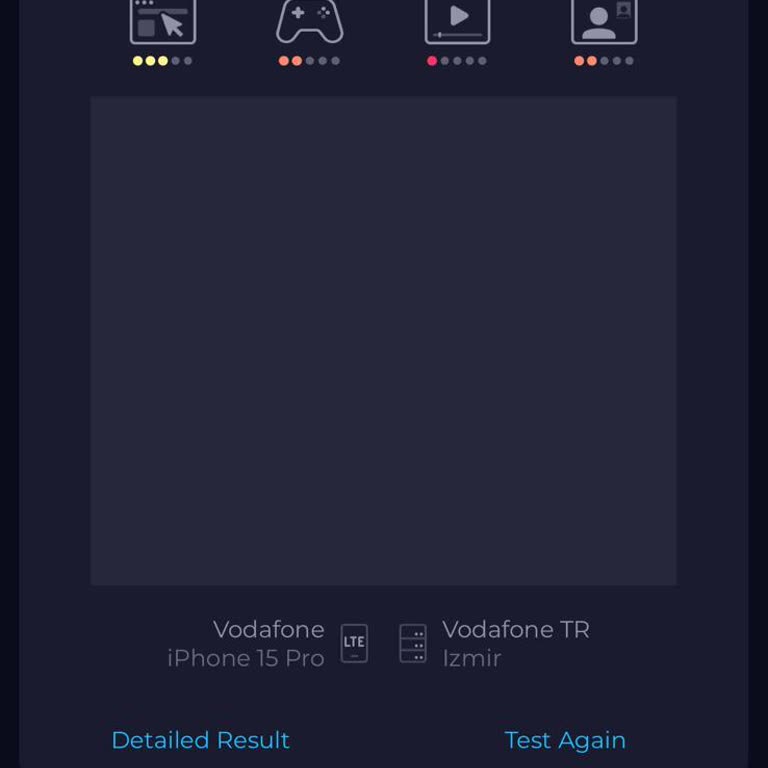Open the video streaming rating icon

457,22
